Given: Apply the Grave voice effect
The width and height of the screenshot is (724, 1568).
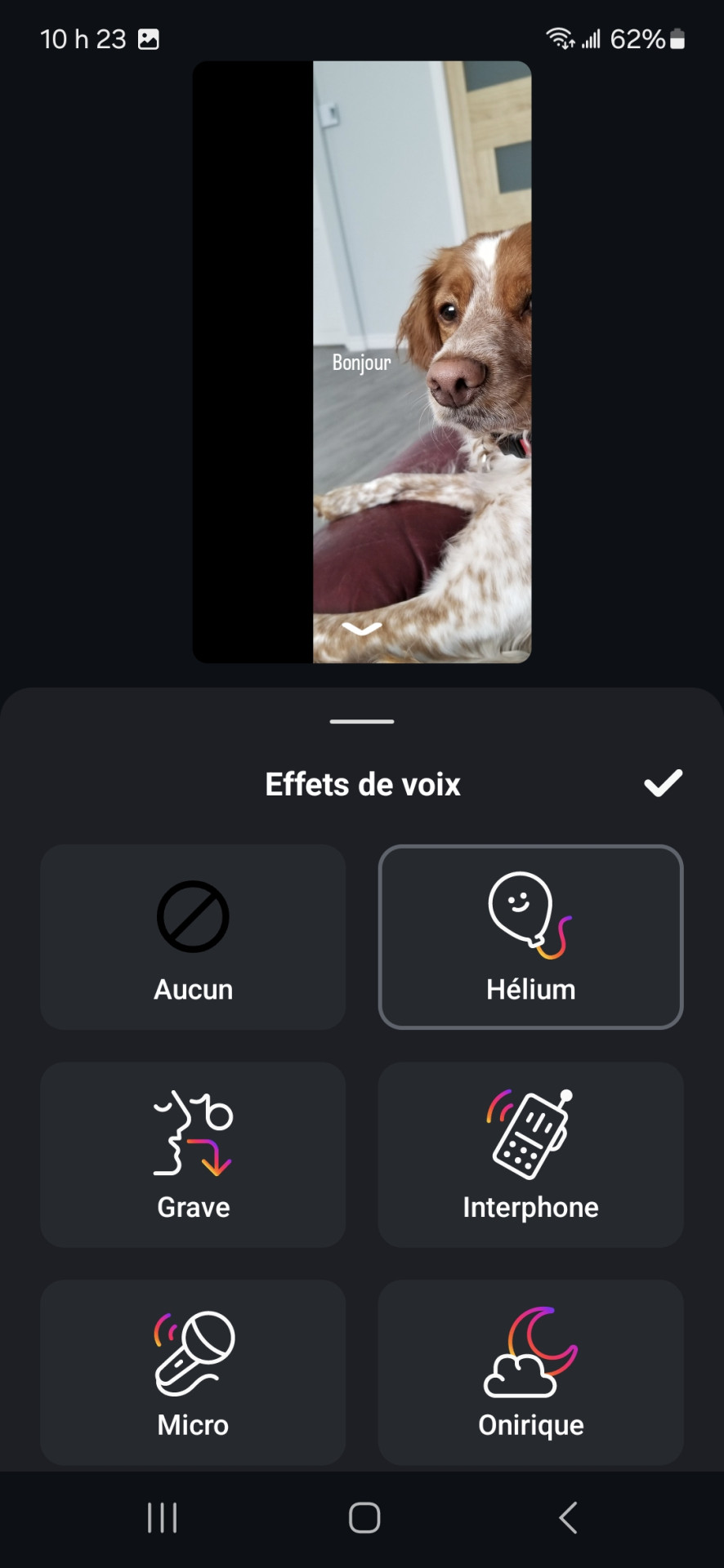Looking at the screenshot, I should pos(193,1154).
